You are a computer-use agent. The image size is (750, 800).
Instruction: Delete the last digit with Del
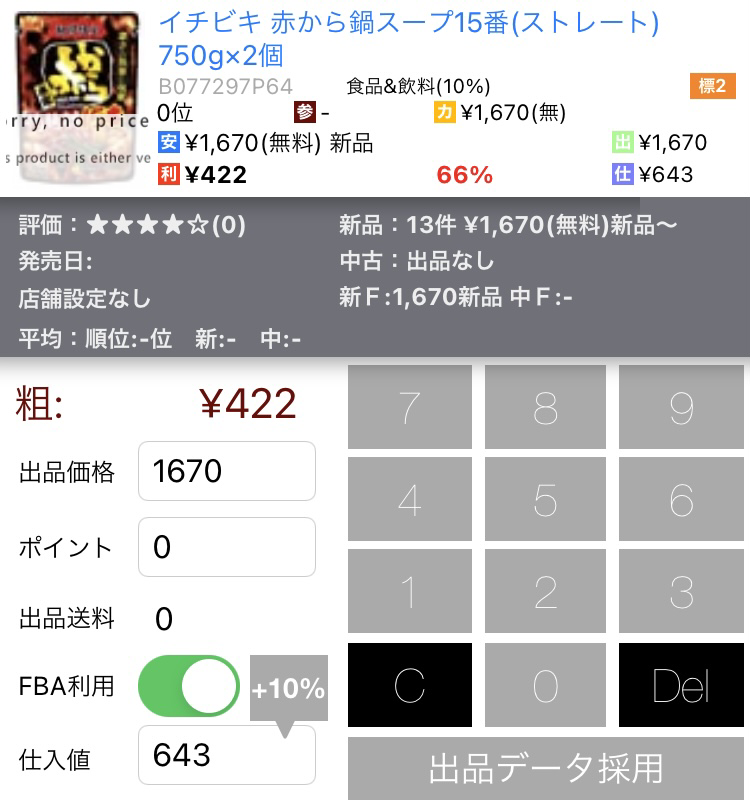coord(681,685)
